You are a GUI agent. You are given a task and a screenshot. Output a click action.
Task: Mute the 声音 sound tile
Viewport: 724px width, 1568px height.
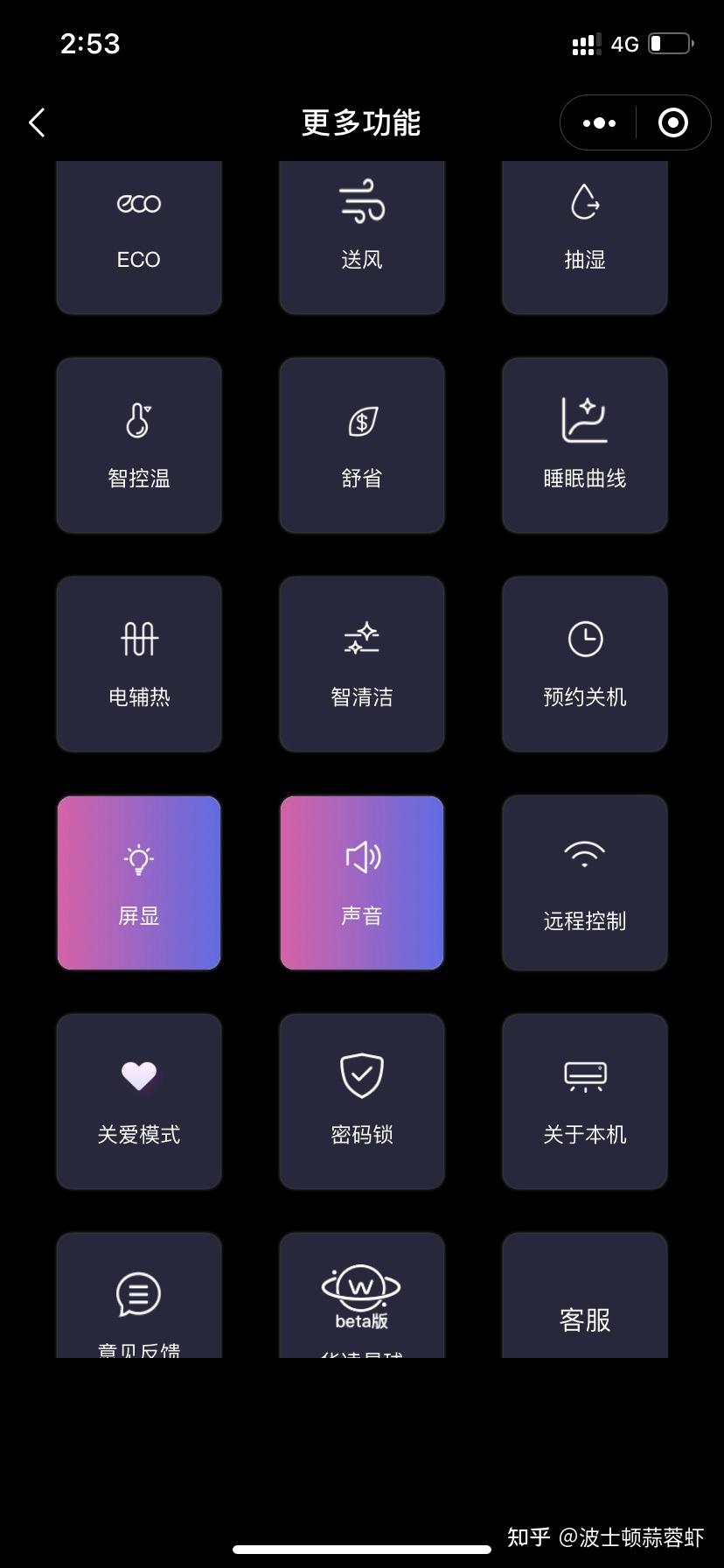(x=362, y=883)
